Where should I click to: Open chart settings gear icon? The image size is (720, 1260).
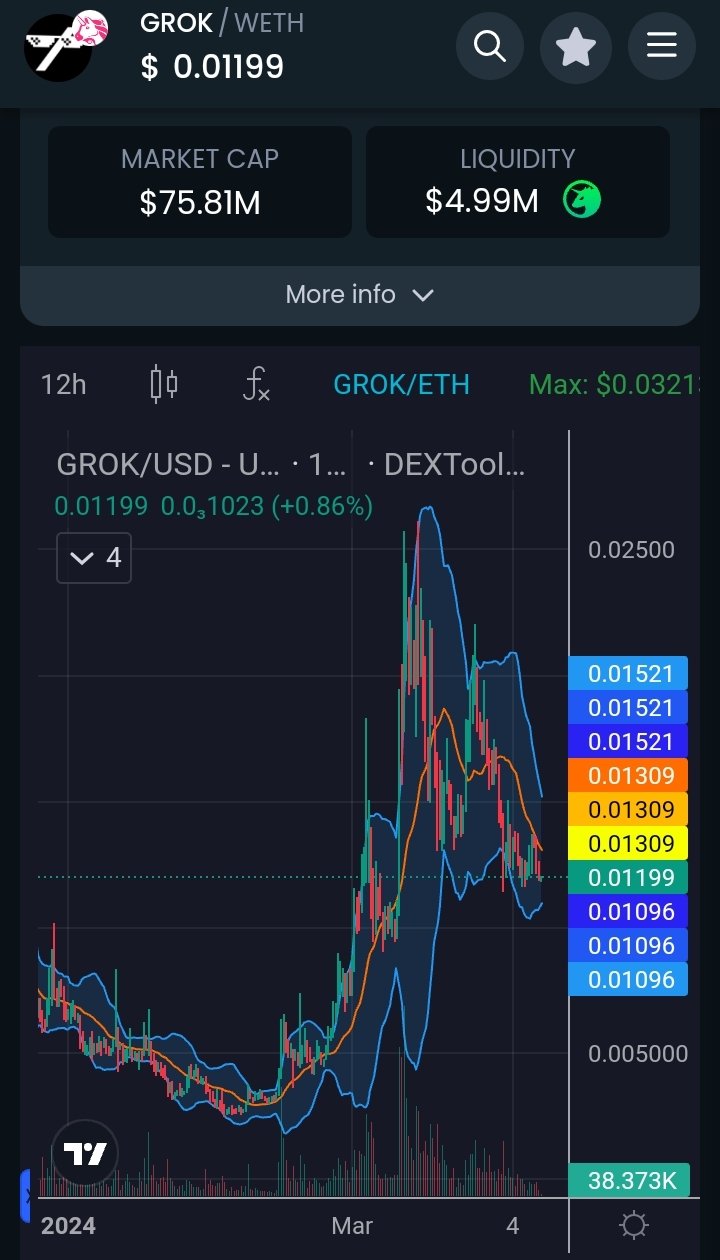pos(634,1225)
